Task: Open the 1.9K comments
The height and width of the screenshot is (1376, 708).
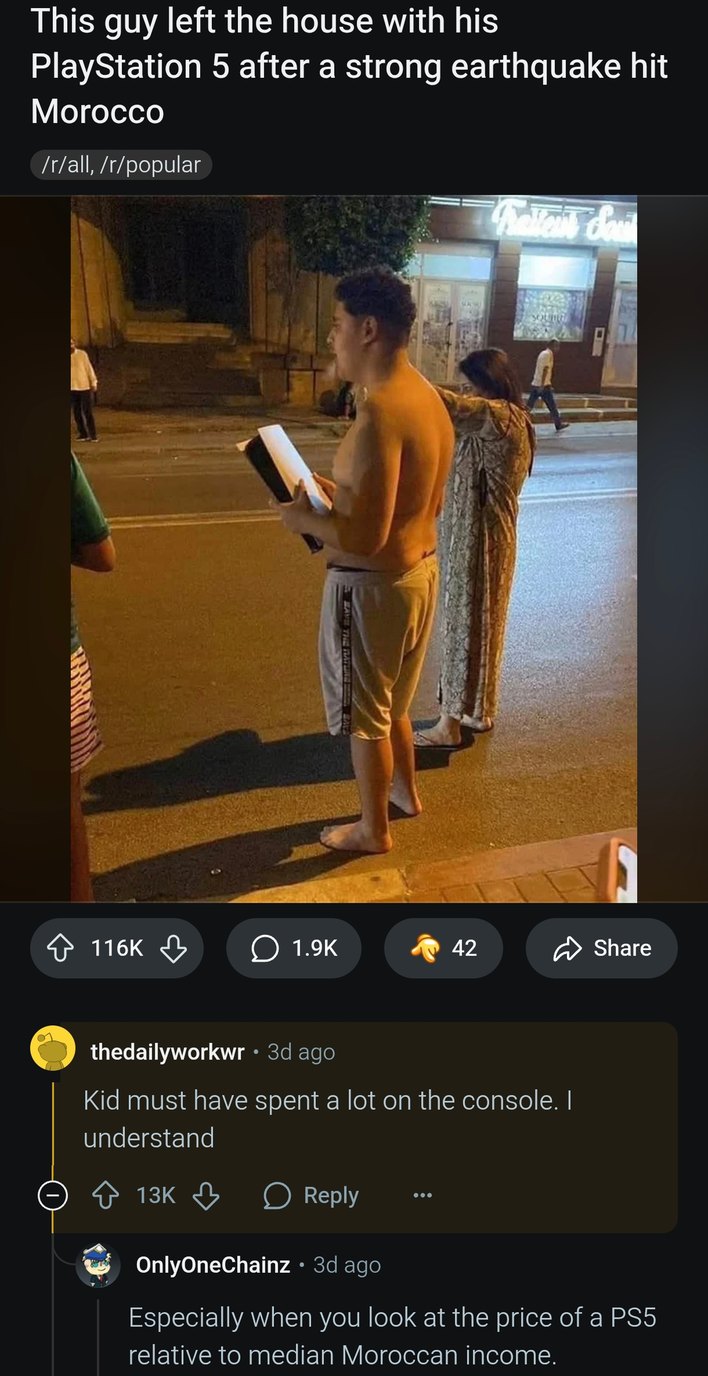Action: [x=294, y=947]
